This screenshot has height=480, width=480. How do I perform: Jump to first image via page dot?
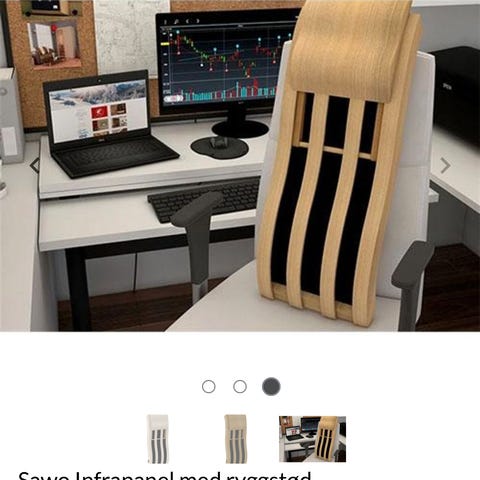(209, 387)
